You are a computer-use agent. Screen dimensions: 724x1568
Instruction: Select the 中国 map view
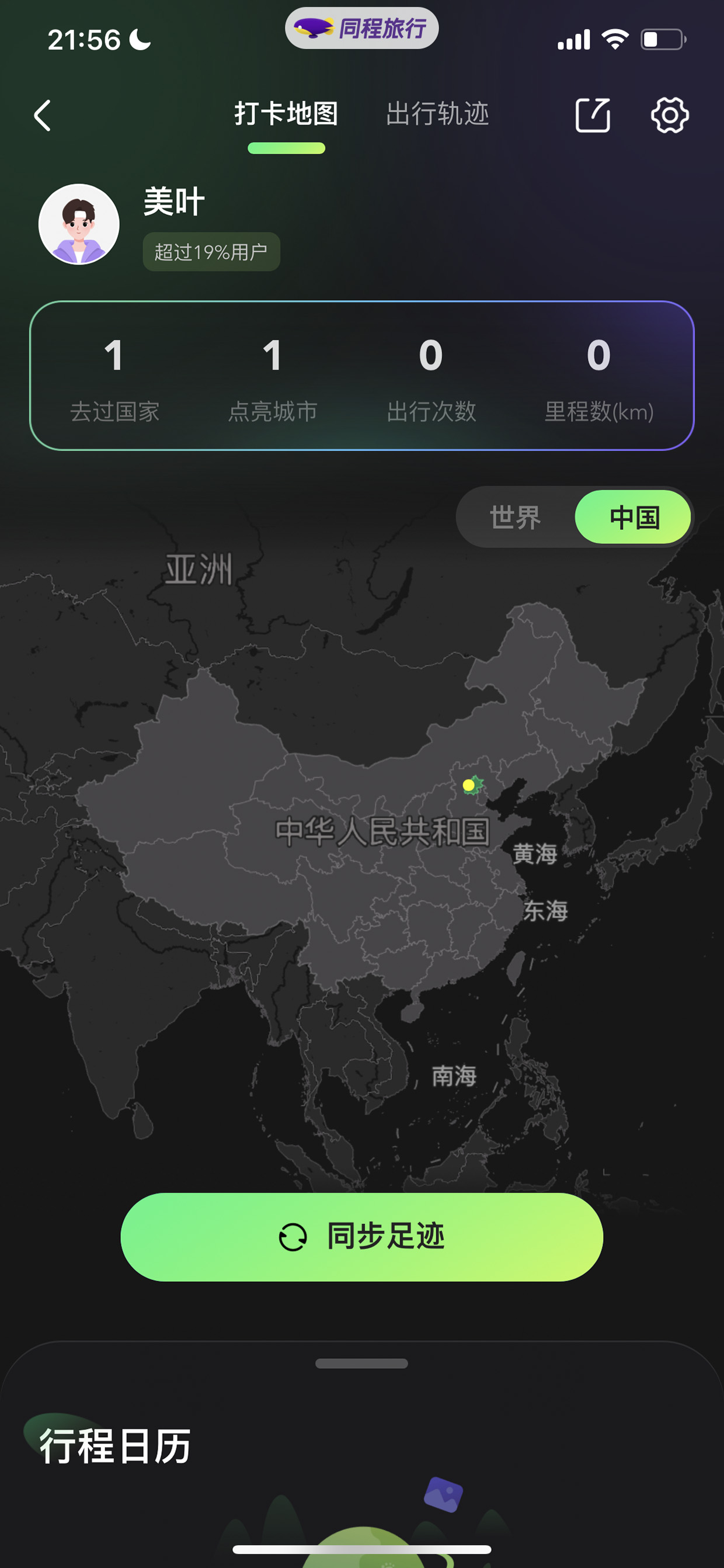[x=633, y=518]
